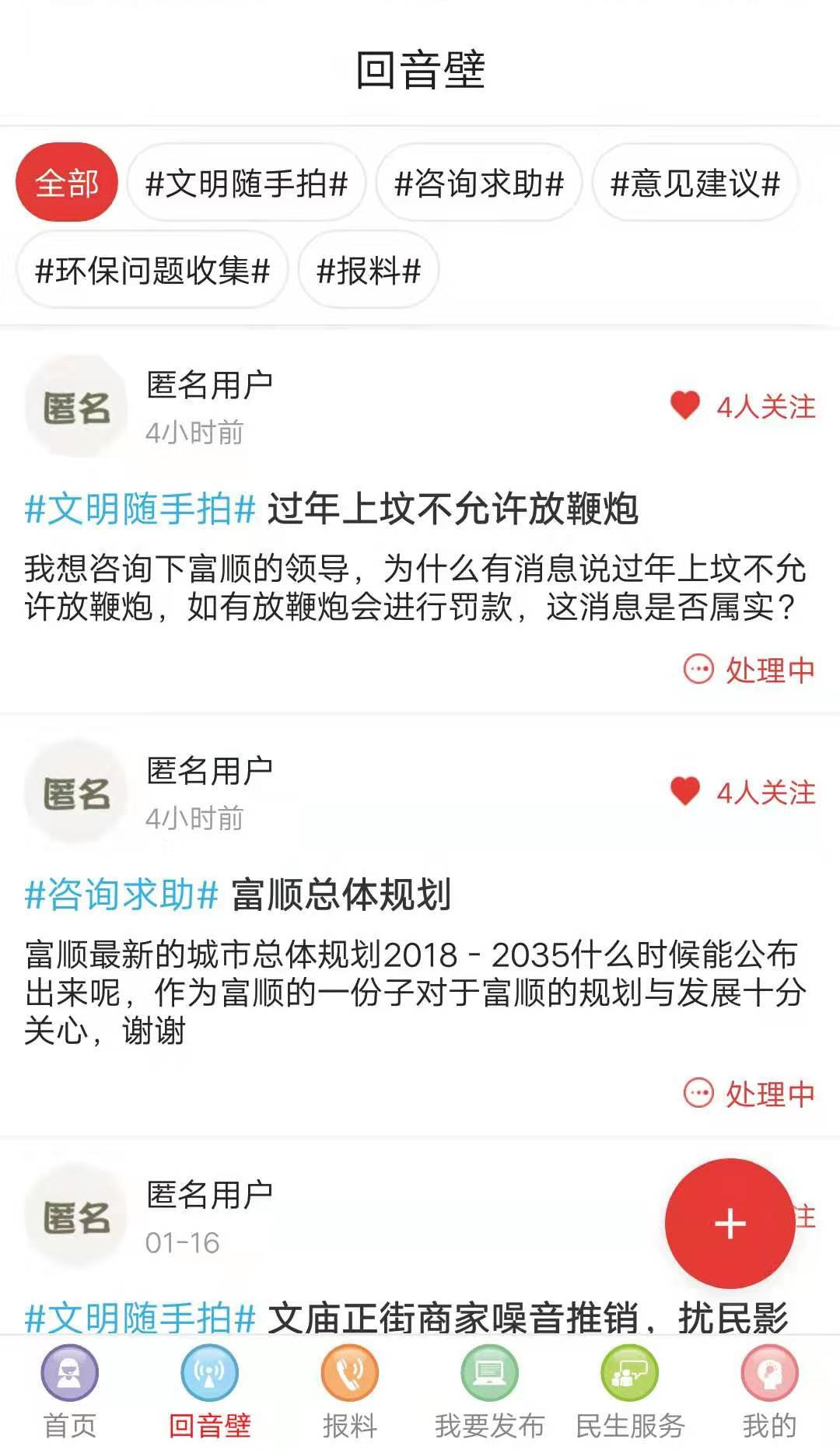840x1450 pixels.
Task: Filter posts by #咨询求助# chip
Action: click(x=478, y=184)
